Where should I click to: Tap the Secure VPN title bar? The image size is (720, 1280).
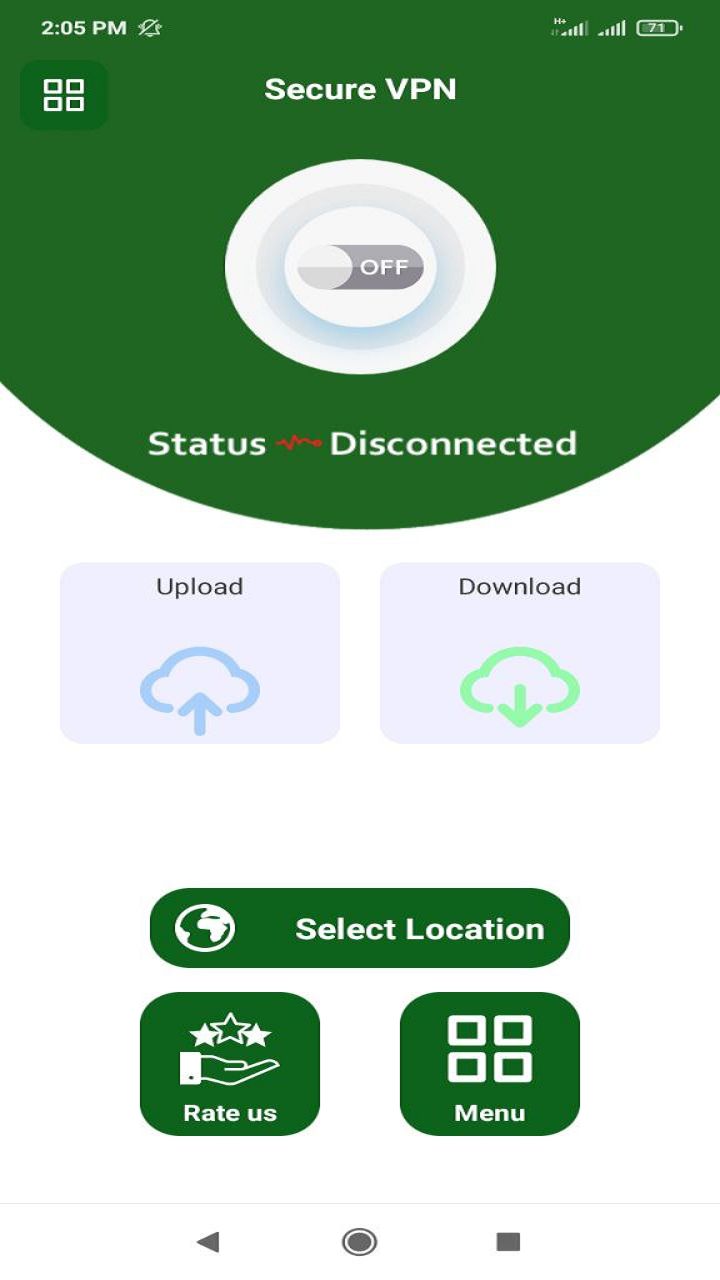pyautogui.click(x=360, y=89)
